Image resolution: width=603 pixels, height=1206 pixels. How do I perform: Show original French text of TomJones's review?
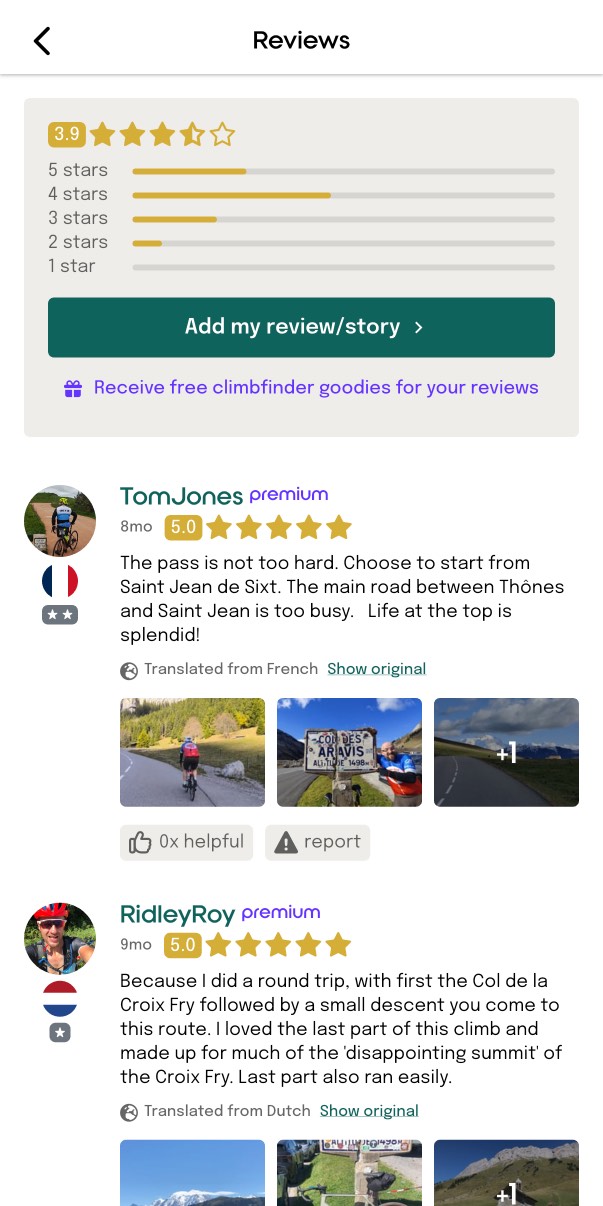376,669
